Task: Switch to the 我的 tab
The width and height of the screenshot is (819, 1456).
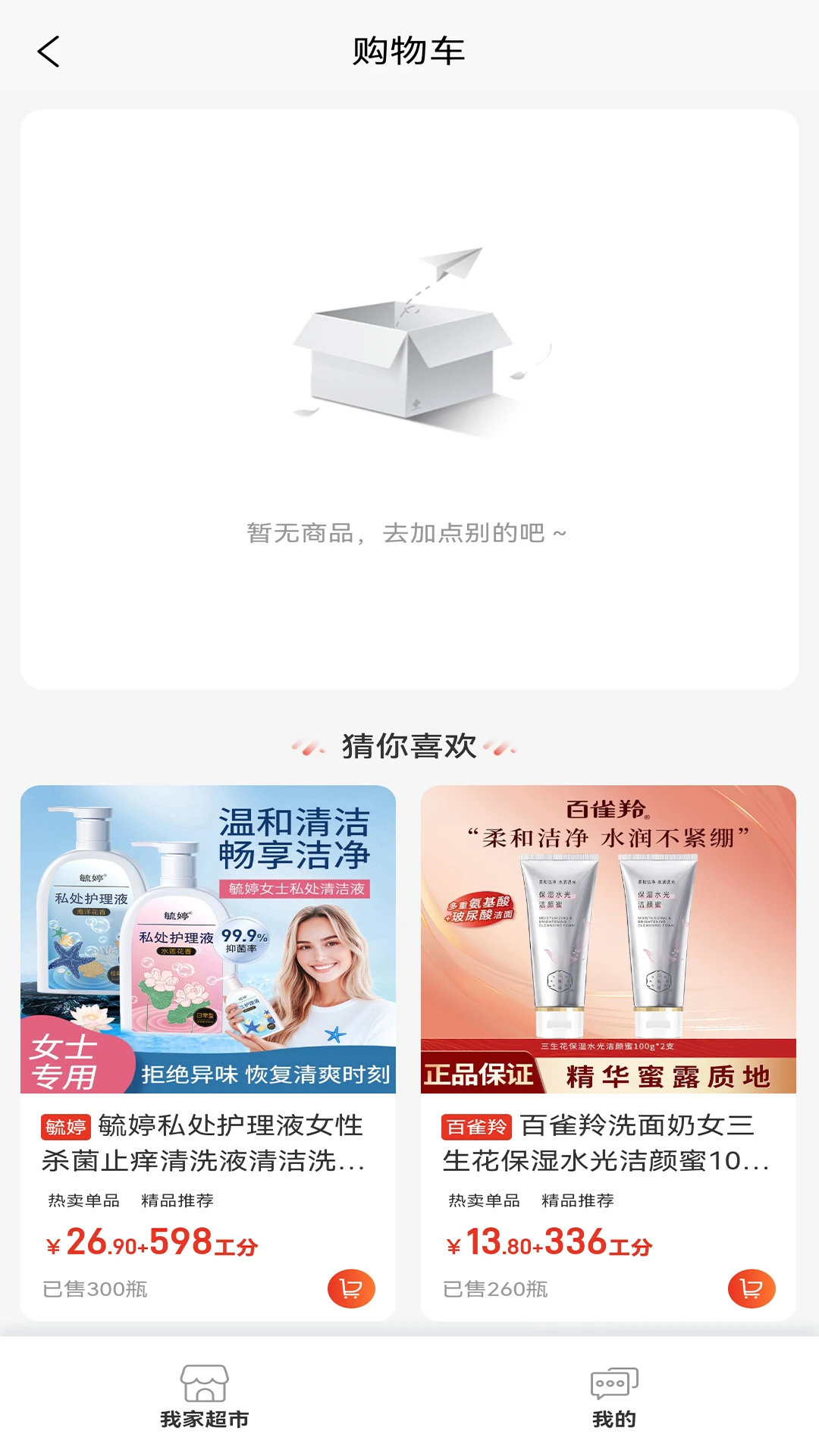Action: (614, 1397)
